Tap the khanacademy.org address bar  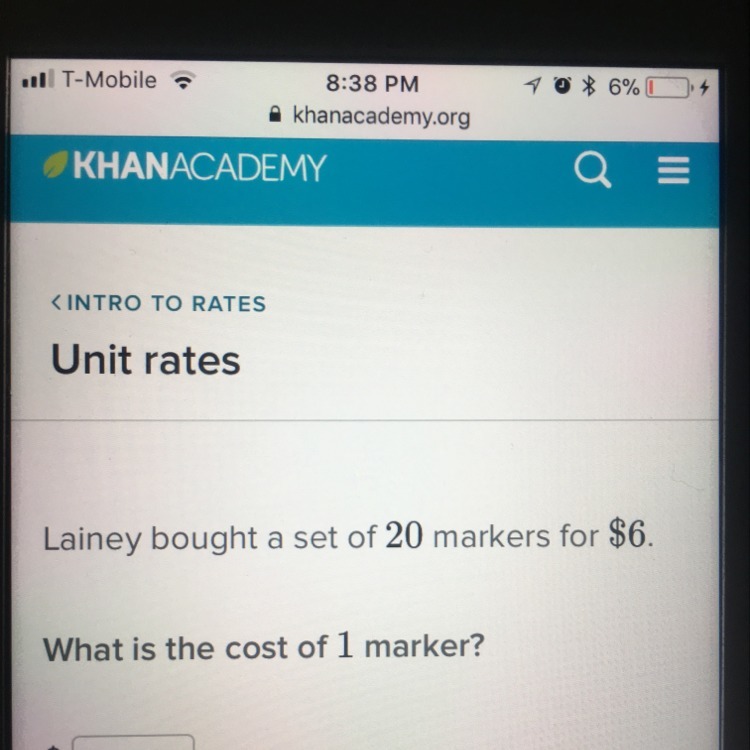point(370,116)
